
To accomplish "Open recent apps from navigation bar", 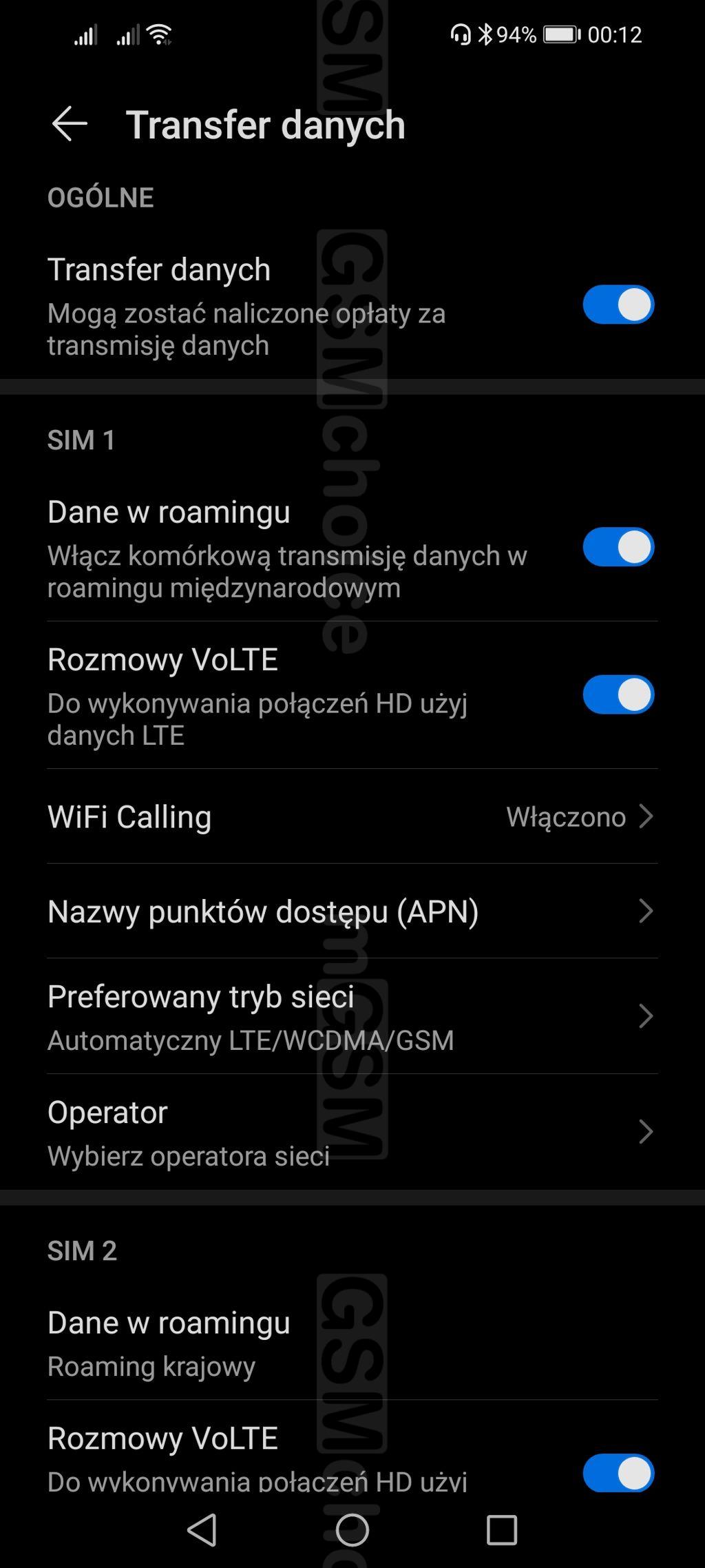I will [502, 1531].
